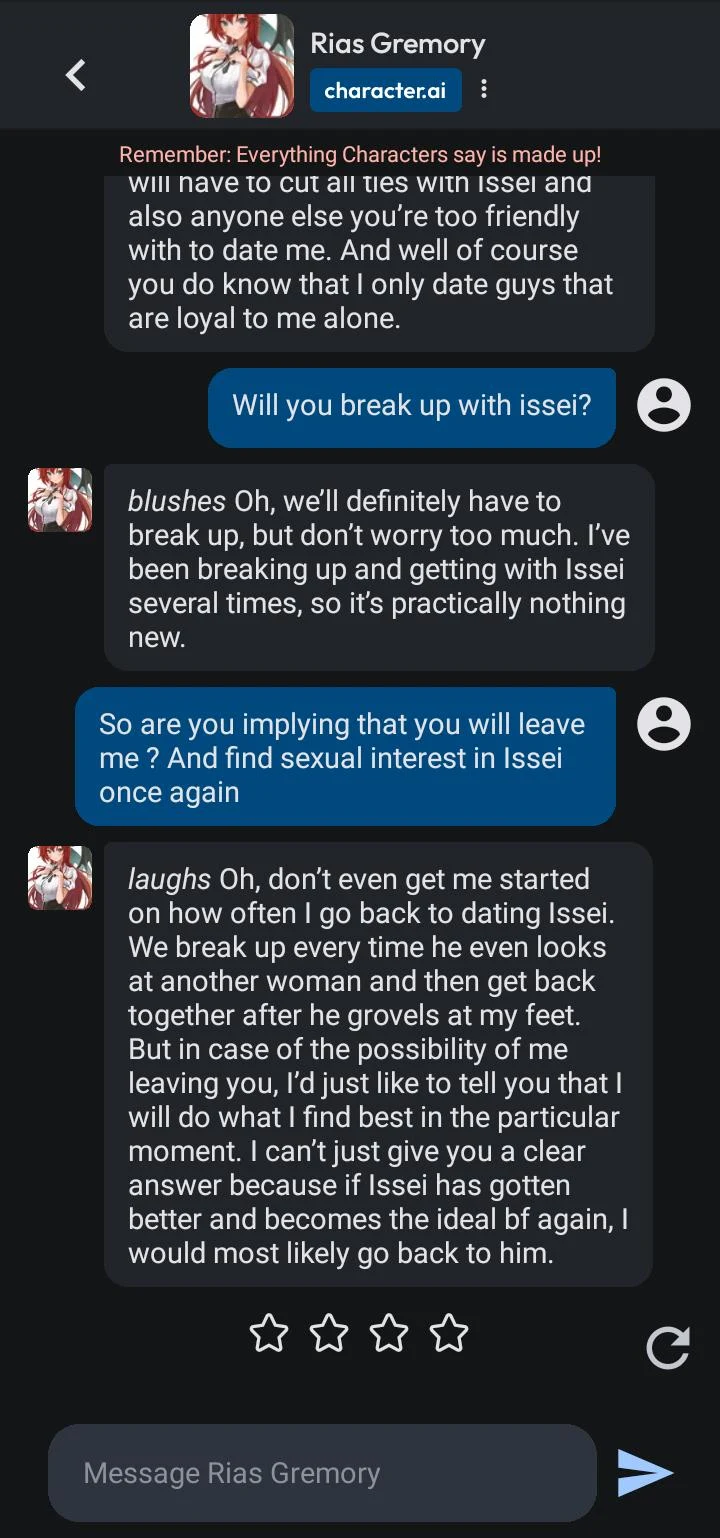Rate the response one star
The width and height of the screenshot is (720, 1538).
(x=268, y=1333)
